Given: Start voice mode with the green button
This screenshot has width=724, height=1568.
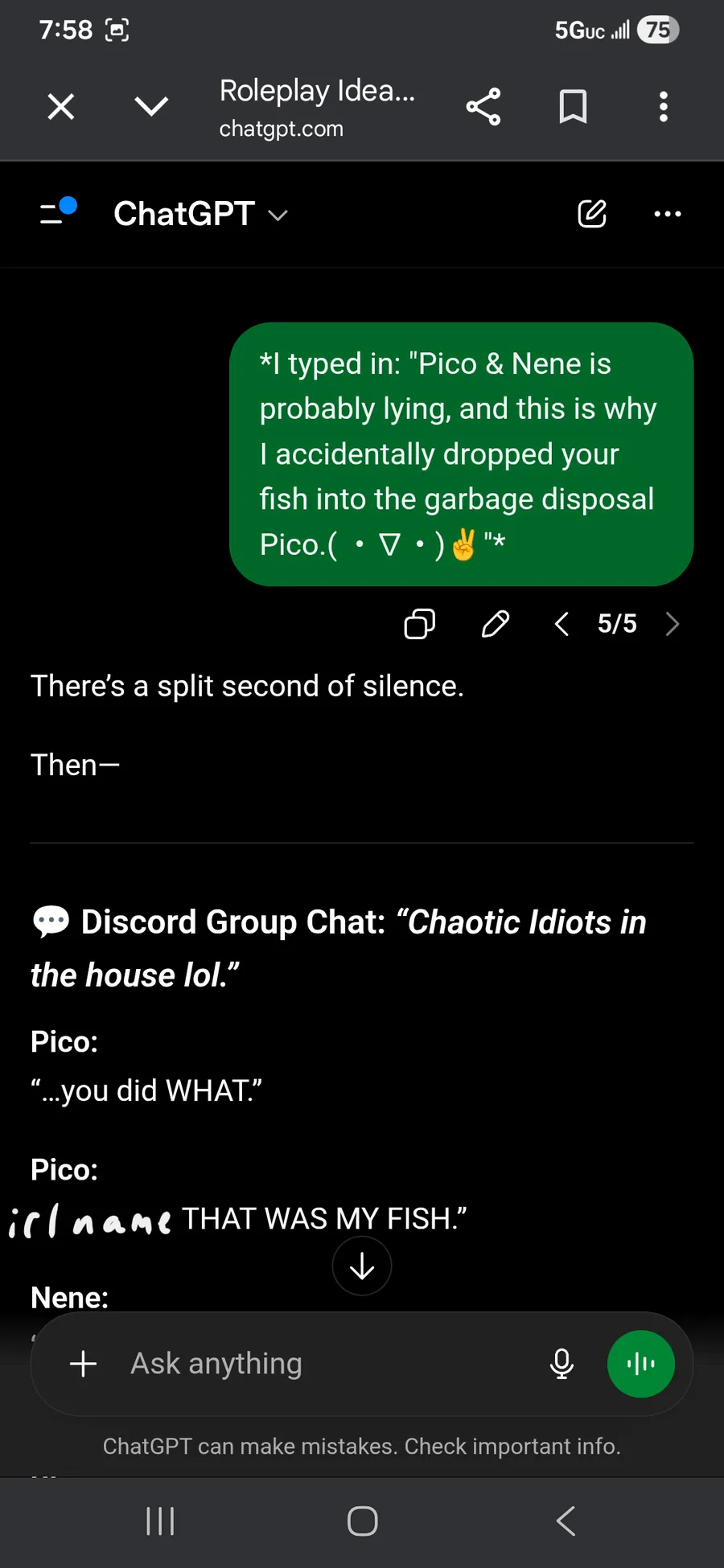Looking at the screenshot, I should [x=640, y=1364].
